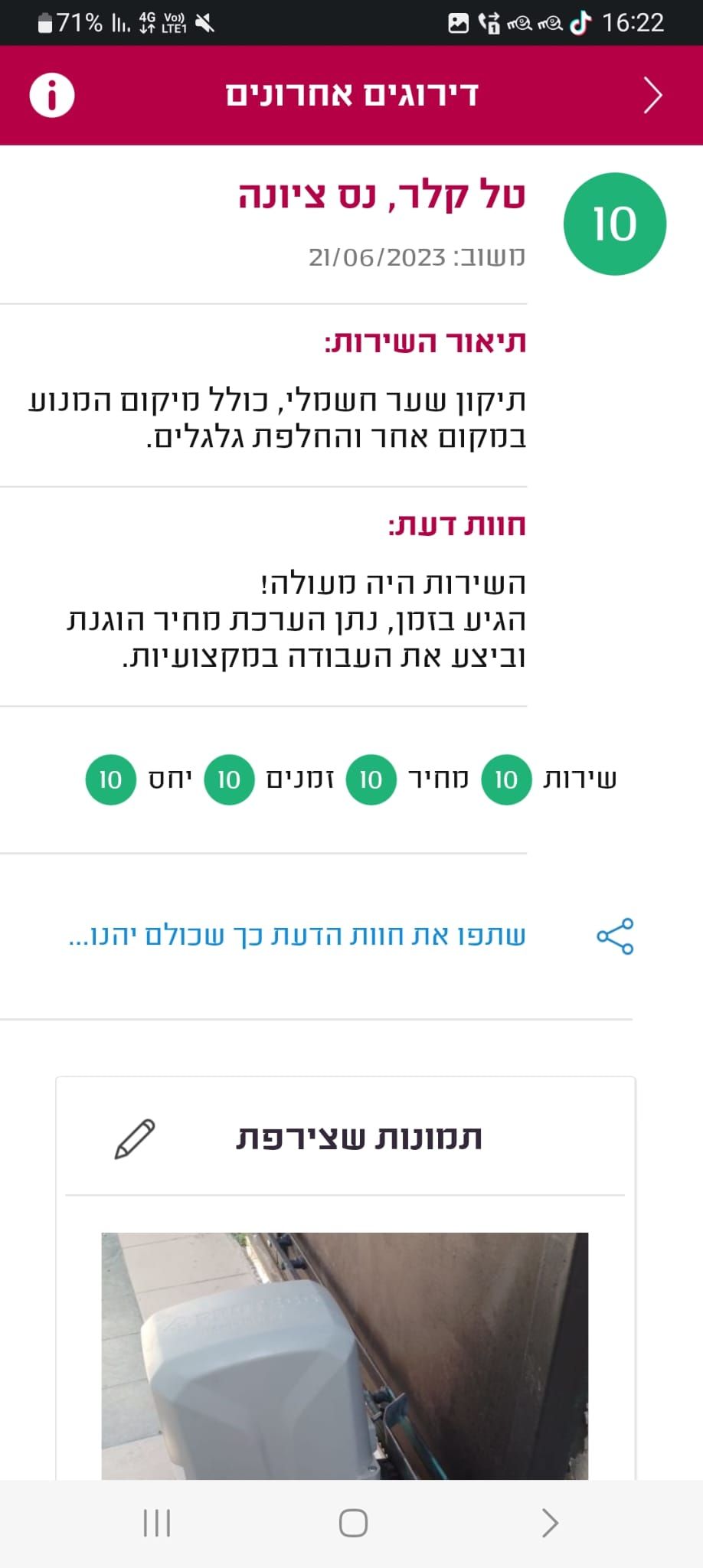Viewport: 703px width, 1568px height.
Task: Open the 'שתפו את חוות הדעת' share link
Action: pyautogui.click(x=297, y=936)
